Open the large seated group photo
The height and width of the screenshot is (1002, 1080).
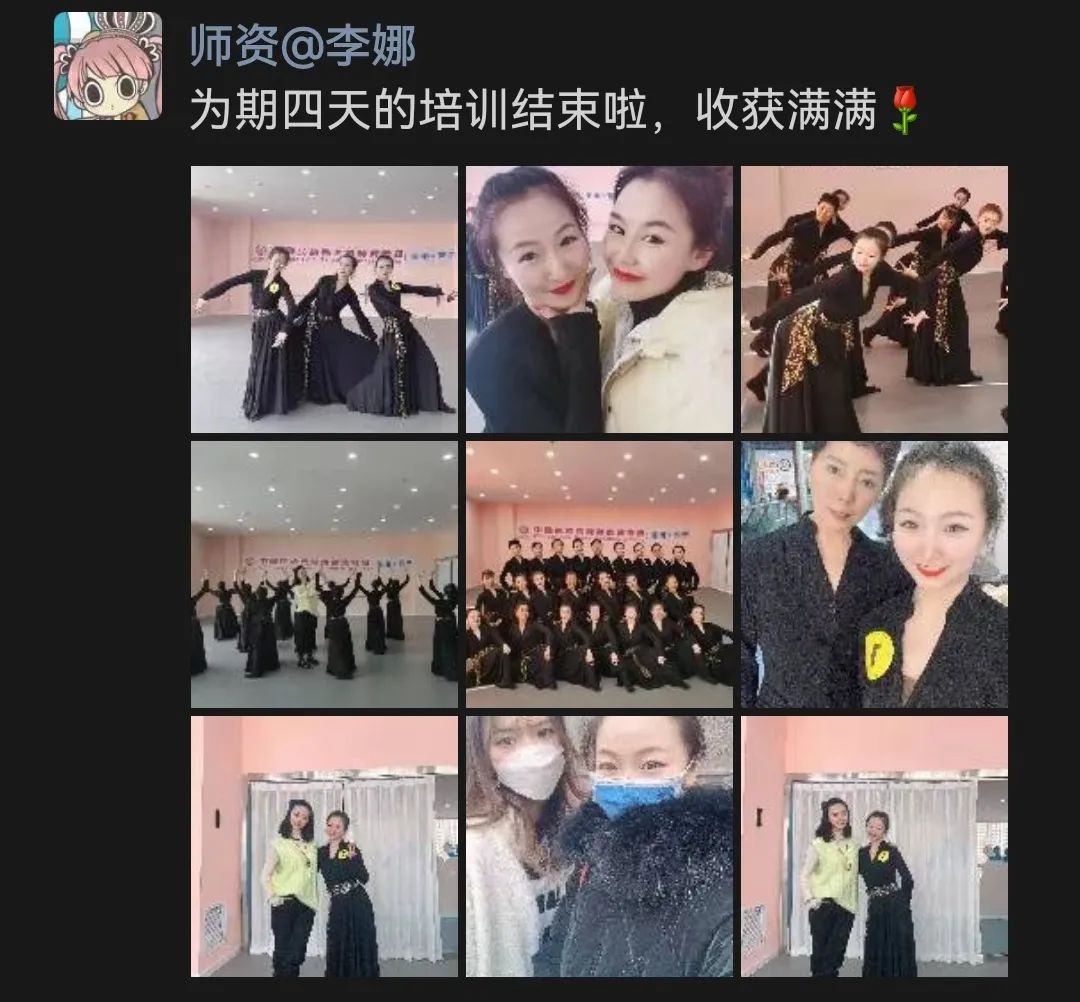click(599, 574)
